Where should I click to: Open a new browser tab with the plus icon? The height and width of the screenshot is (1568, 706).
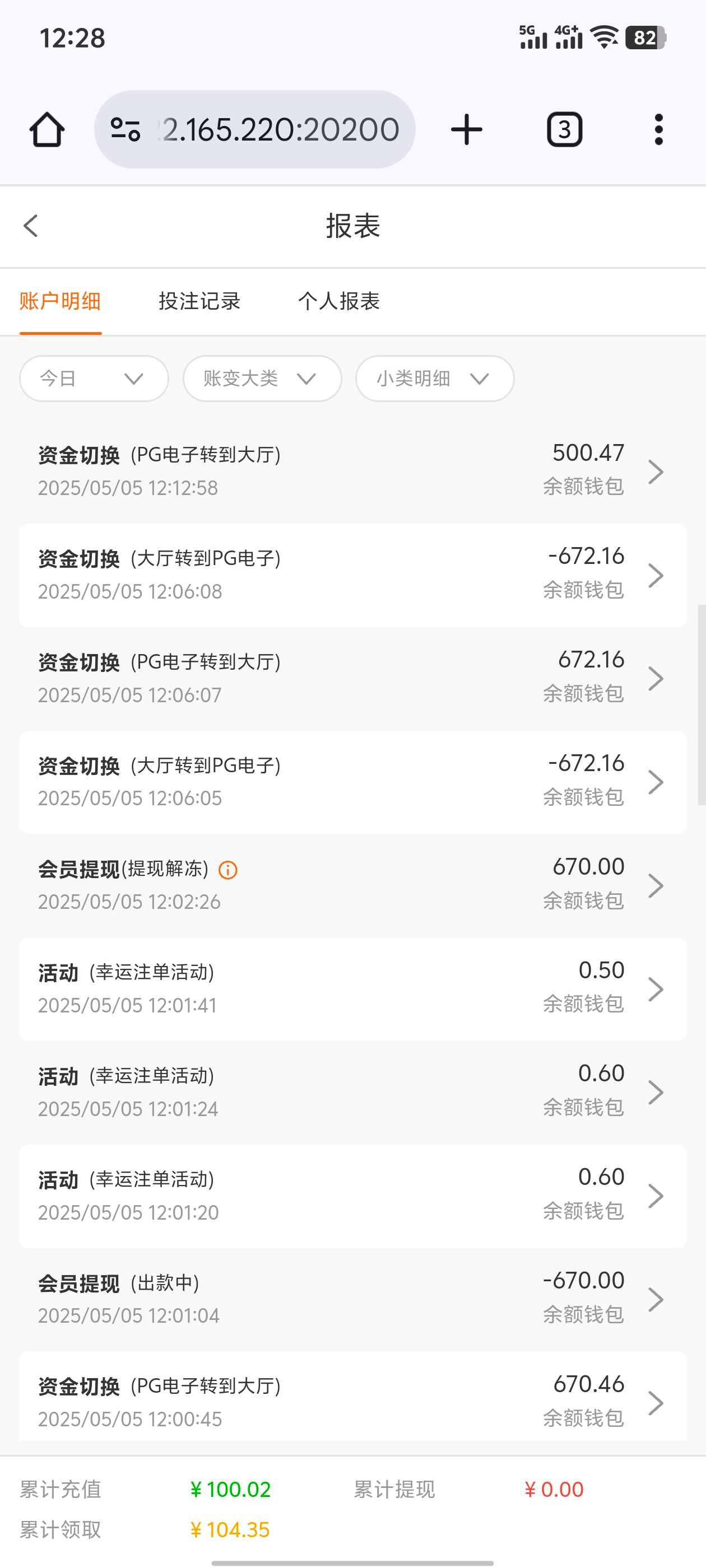click(x=466, y=129)
